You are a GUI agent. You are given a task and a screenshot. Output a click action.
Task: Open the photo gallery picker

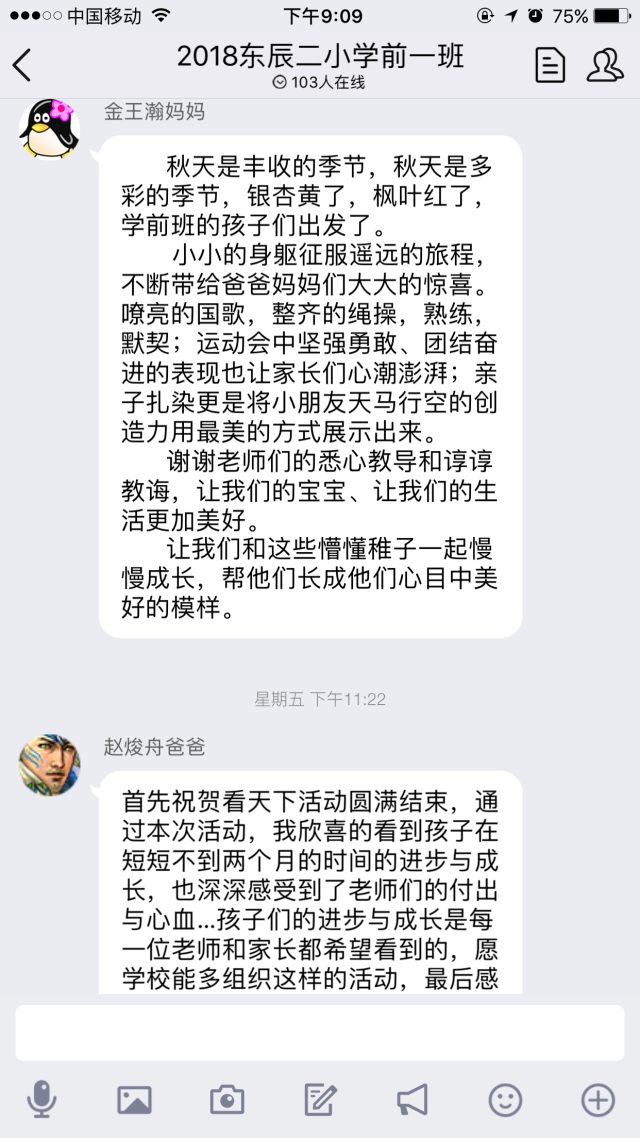click(x=134, y=1101)
